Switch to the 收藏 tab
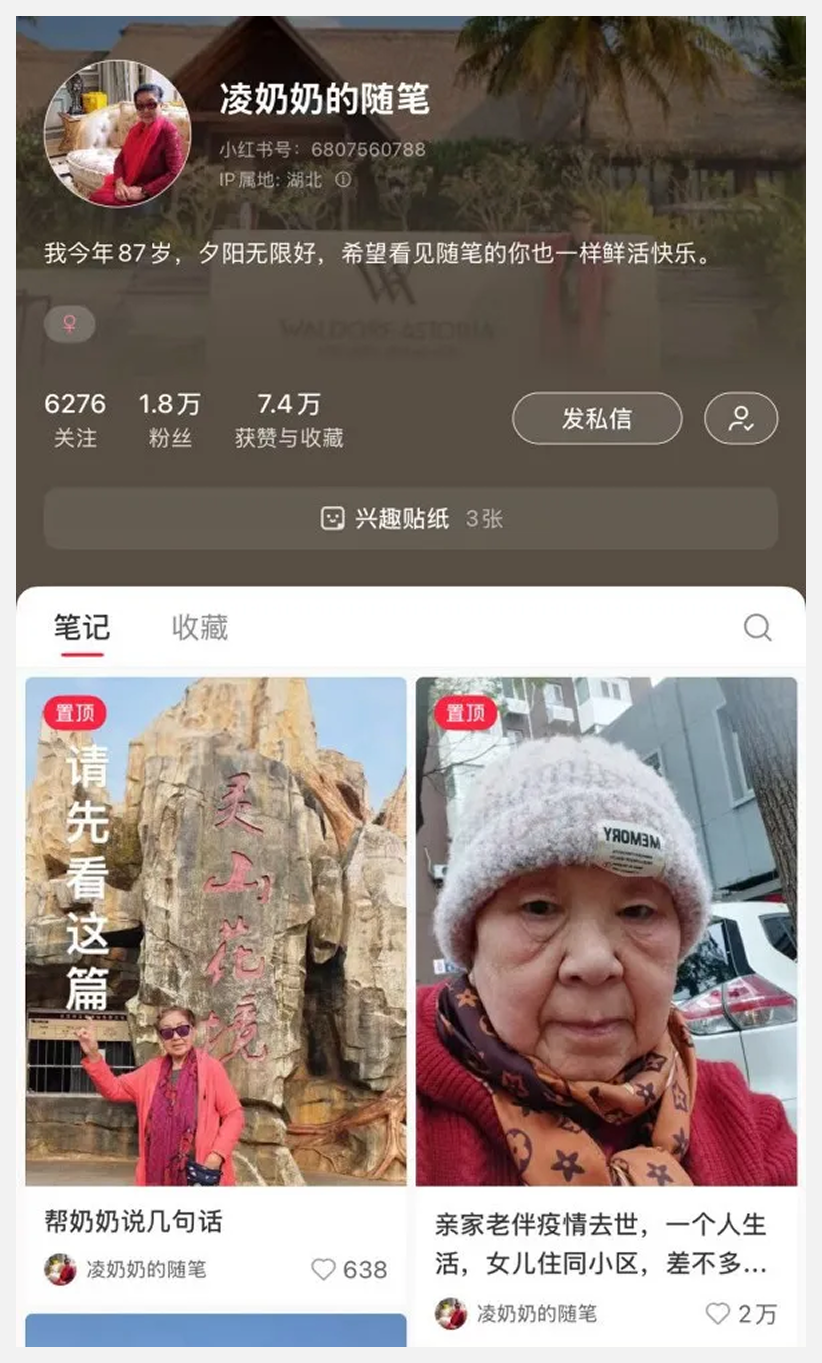Image resolution: width=822 pixels, height=1363 pixels. [x=200, y=628]
